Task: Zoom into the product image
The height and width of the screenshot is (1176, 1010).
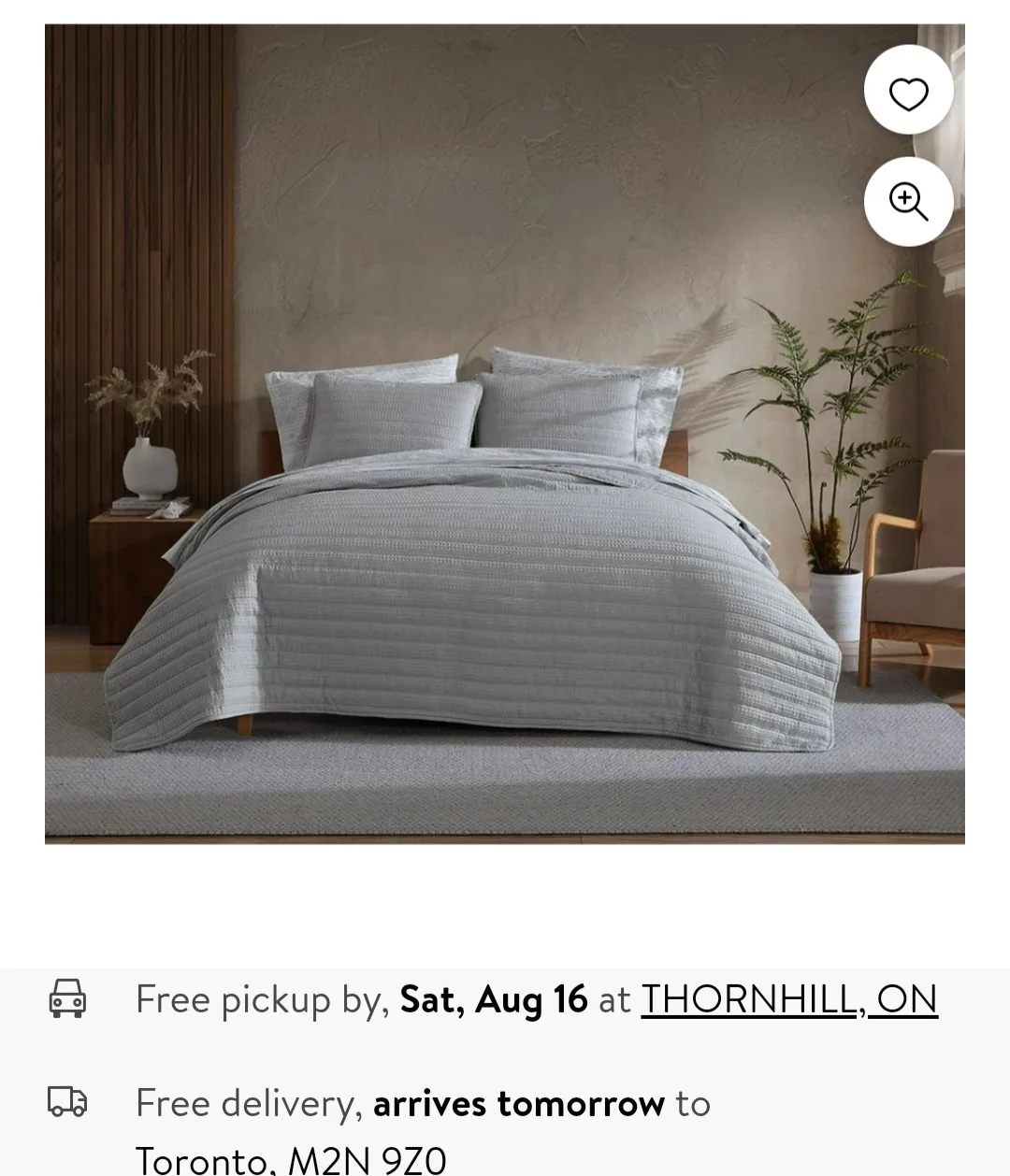Action: click(908, 202)
